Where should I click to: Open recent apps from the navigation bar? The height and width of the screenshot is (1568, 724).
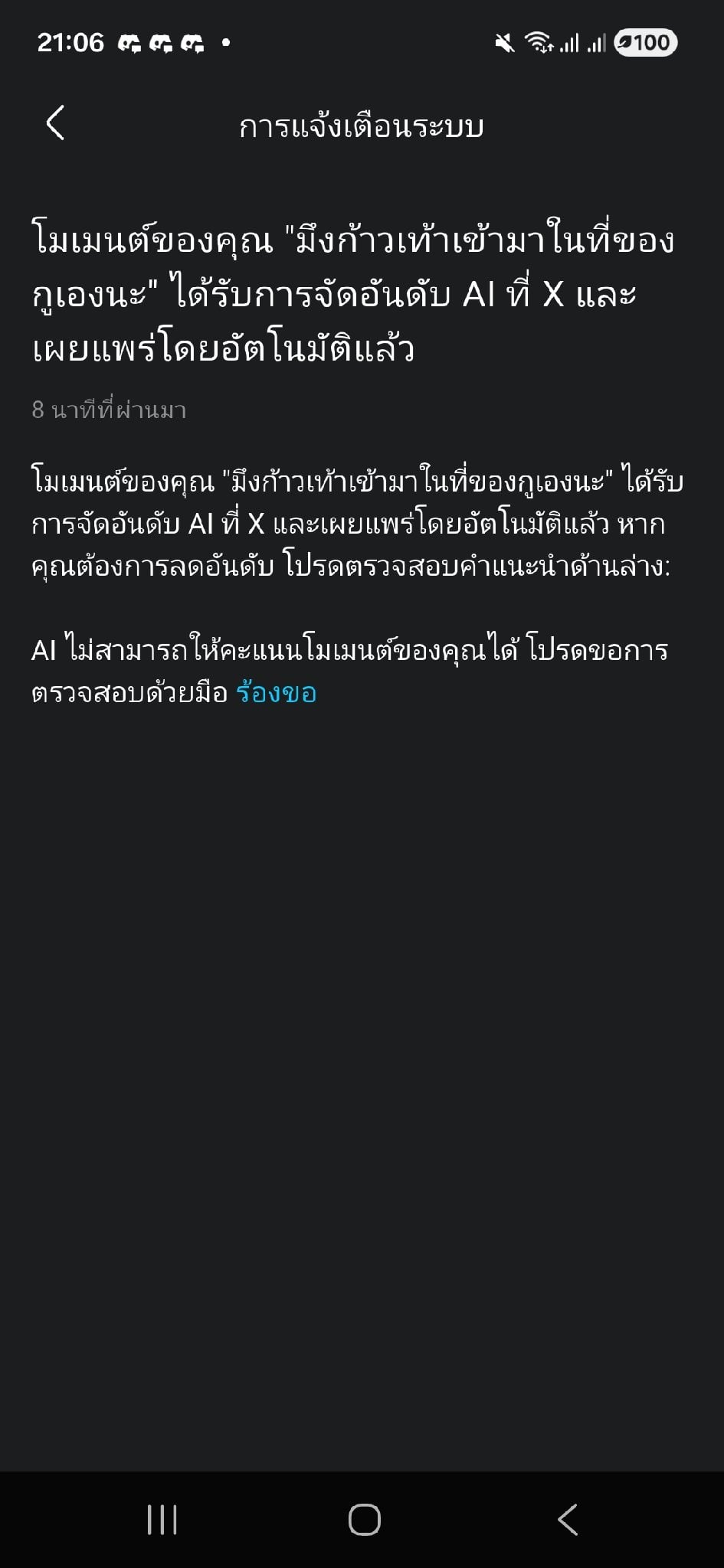(162, 1520)
